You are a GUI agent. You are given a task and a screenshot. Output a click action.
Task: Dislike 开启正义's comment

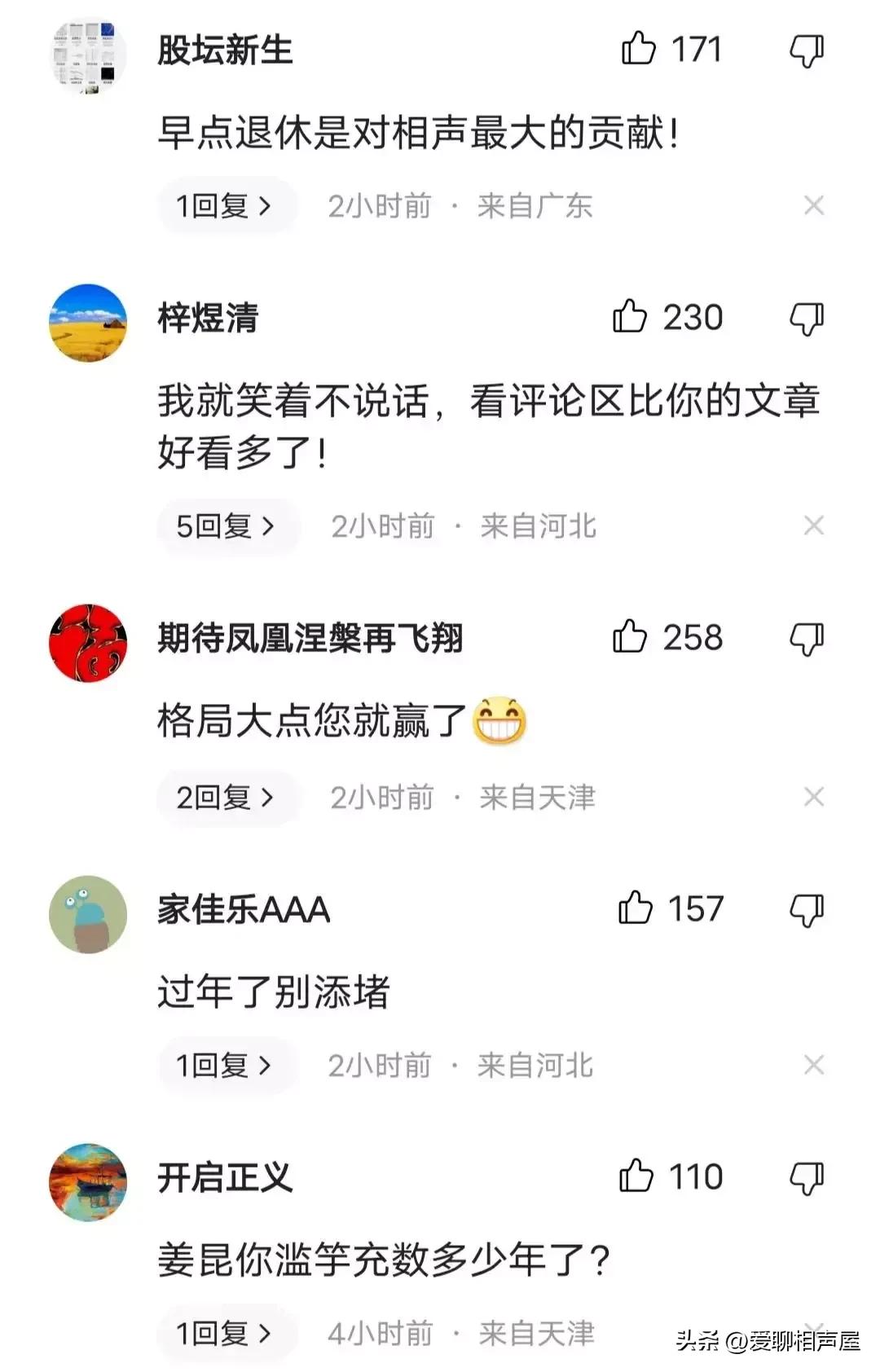pos(807,1176)
